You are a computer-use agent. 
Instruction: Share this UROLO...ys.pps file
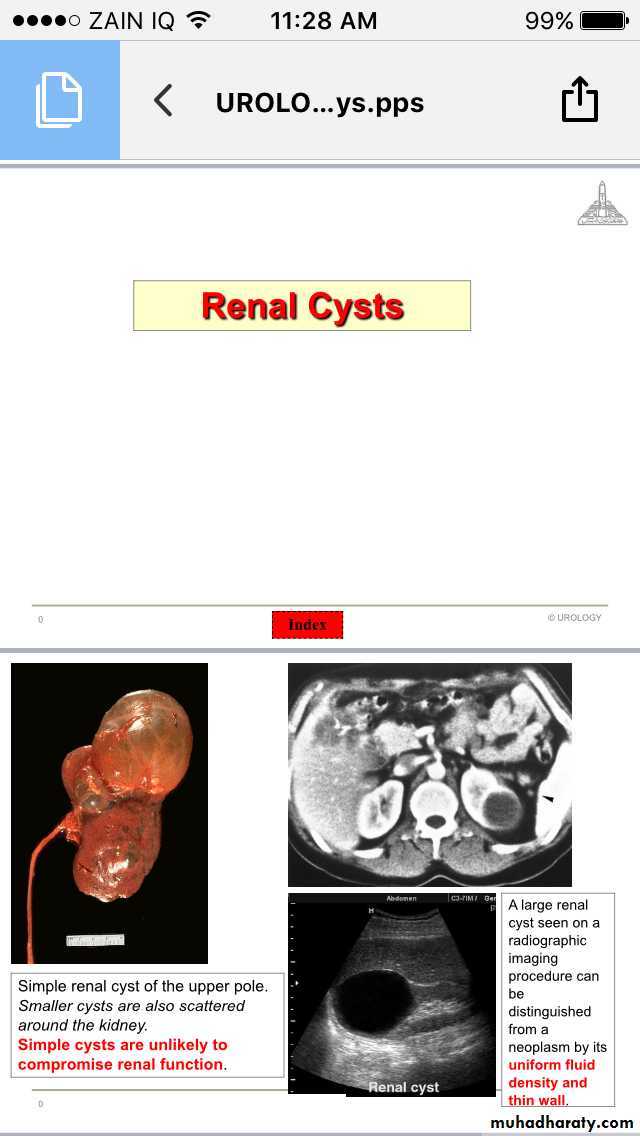click(x=580, y=101)
